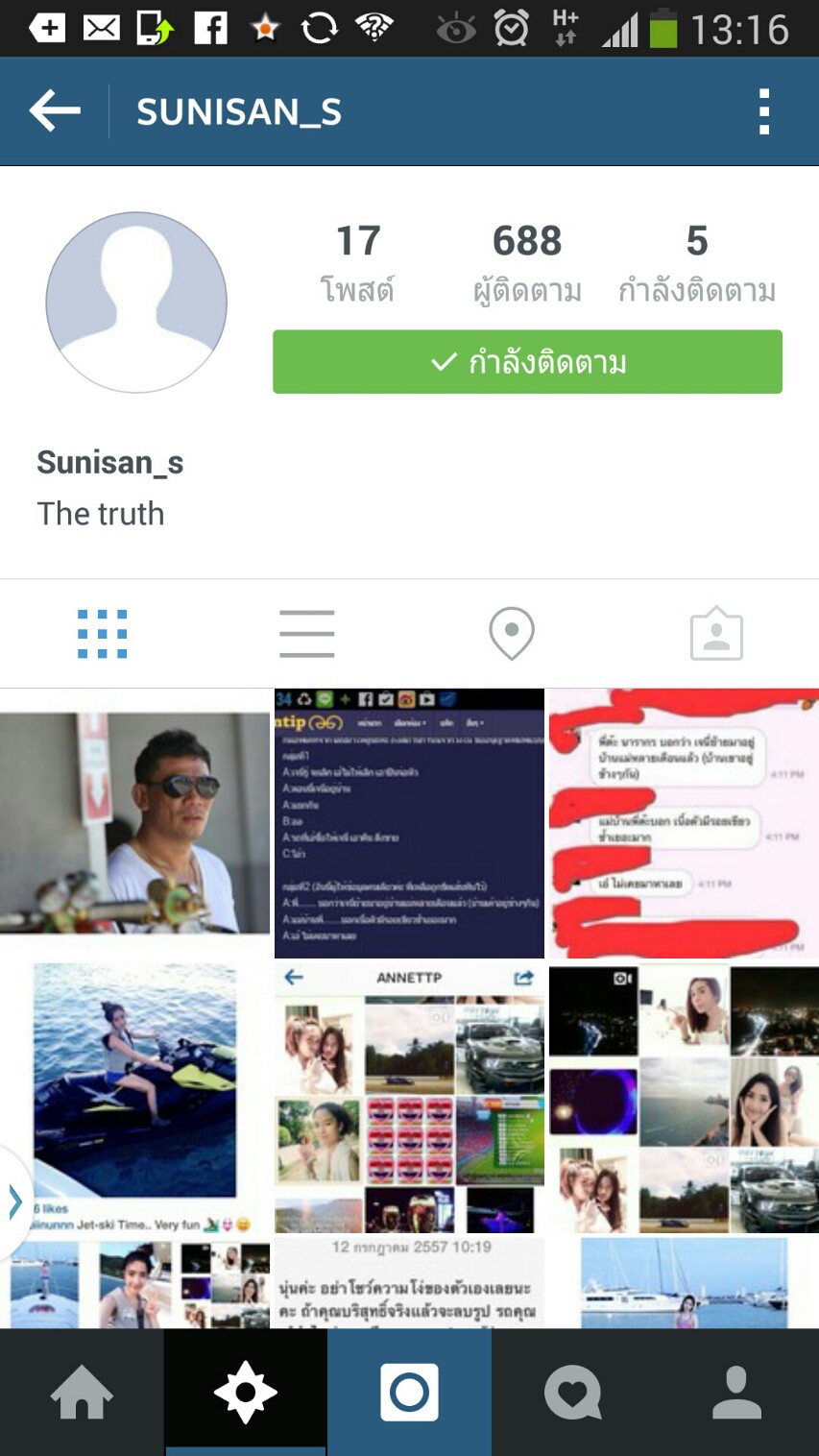This screenshot has width=819, height=1456.
Task: Open the tagged photos tab
Action: tap(716, 634)
